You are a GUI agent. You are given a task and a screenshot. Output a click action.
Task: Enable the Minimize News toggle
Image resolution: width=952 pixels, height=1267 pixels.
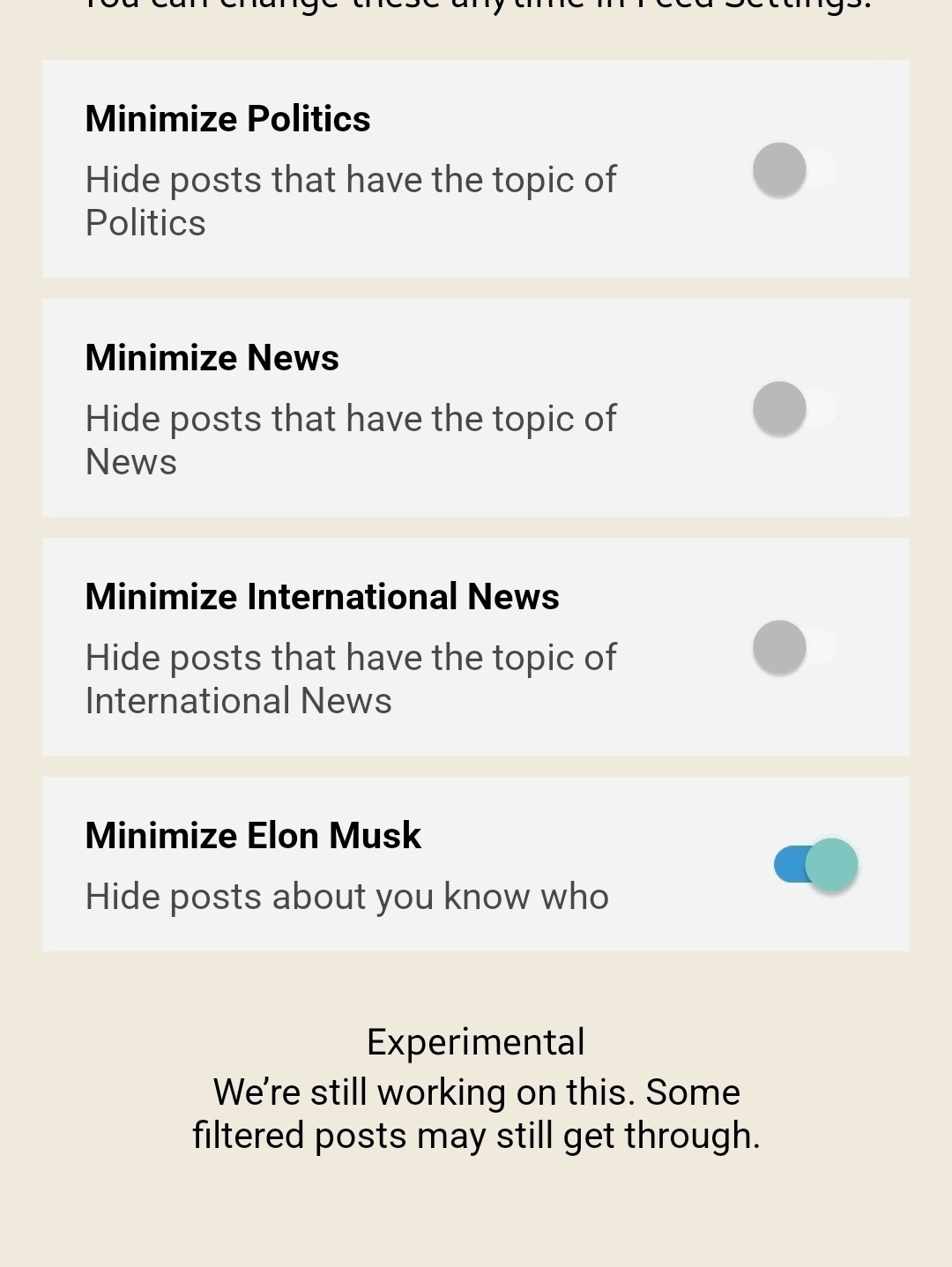793,408
